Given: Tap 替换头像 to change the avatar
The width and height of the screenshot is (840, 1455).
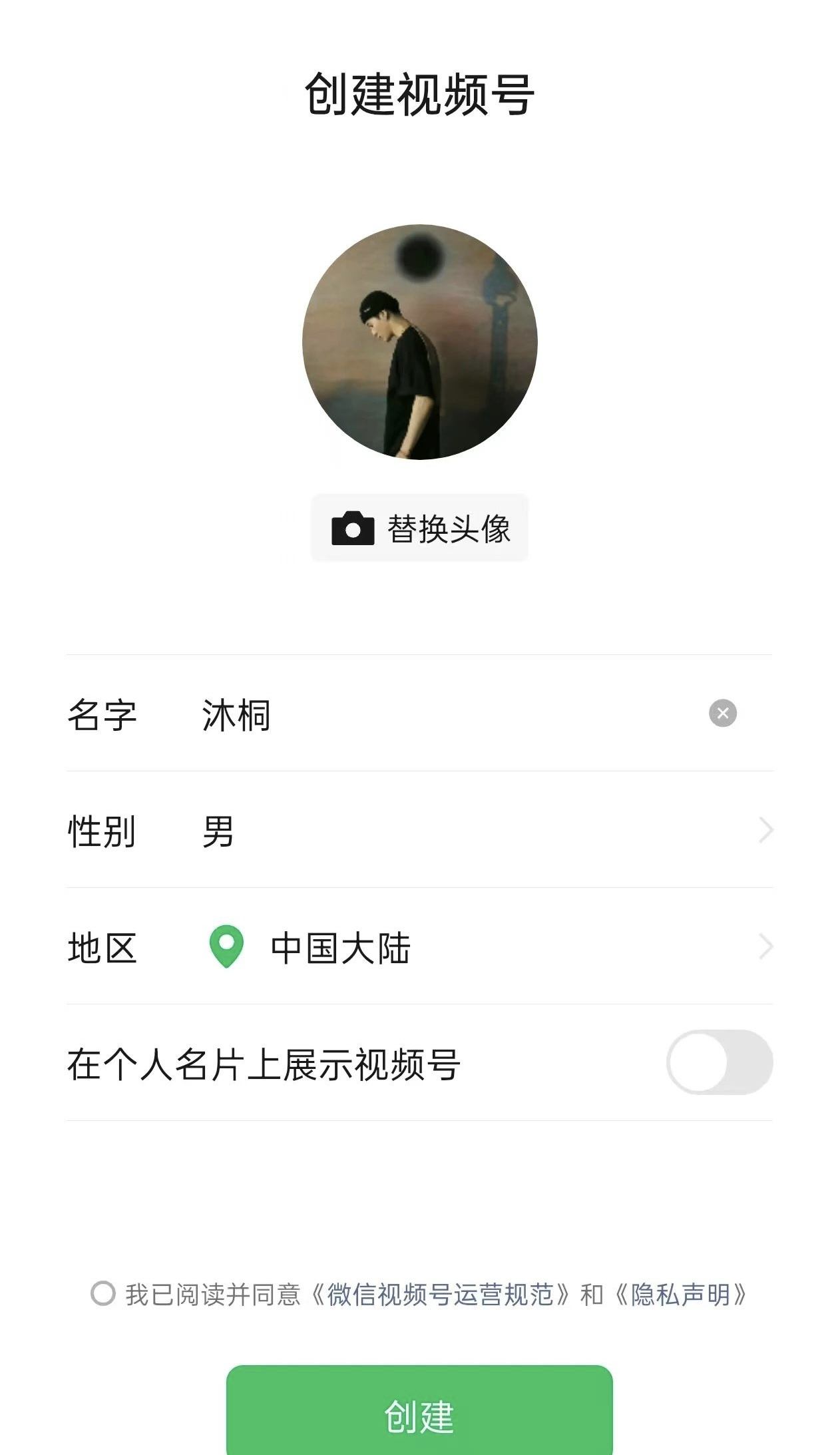Looking at the screenshot, I should pos(419,528).
